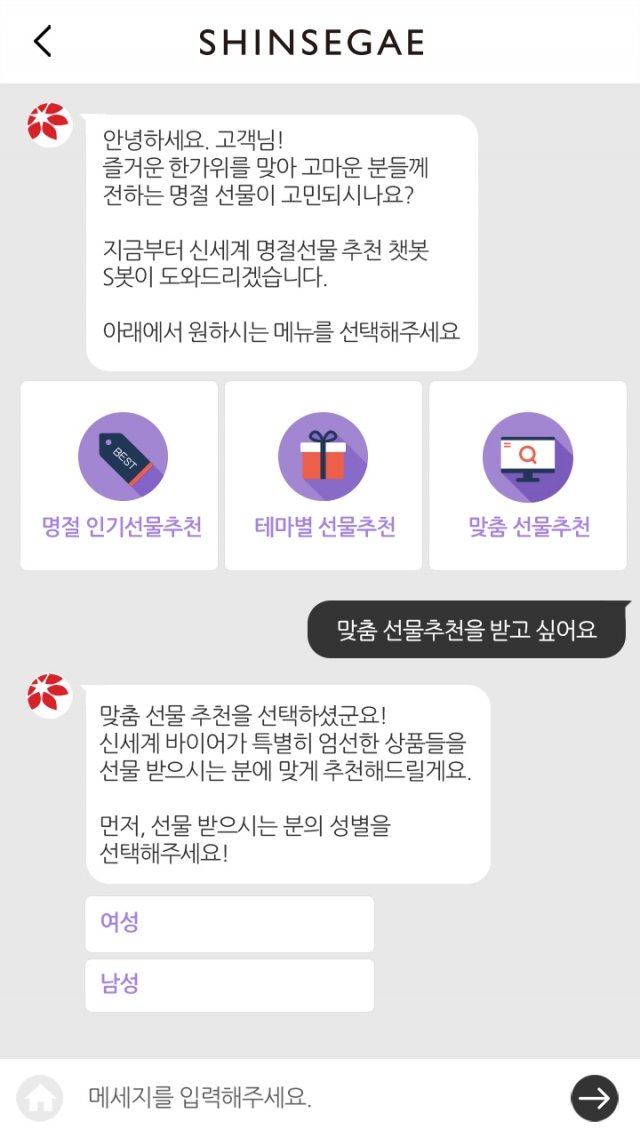
Task: Go back using the top arrow
Action: (42, 42)
